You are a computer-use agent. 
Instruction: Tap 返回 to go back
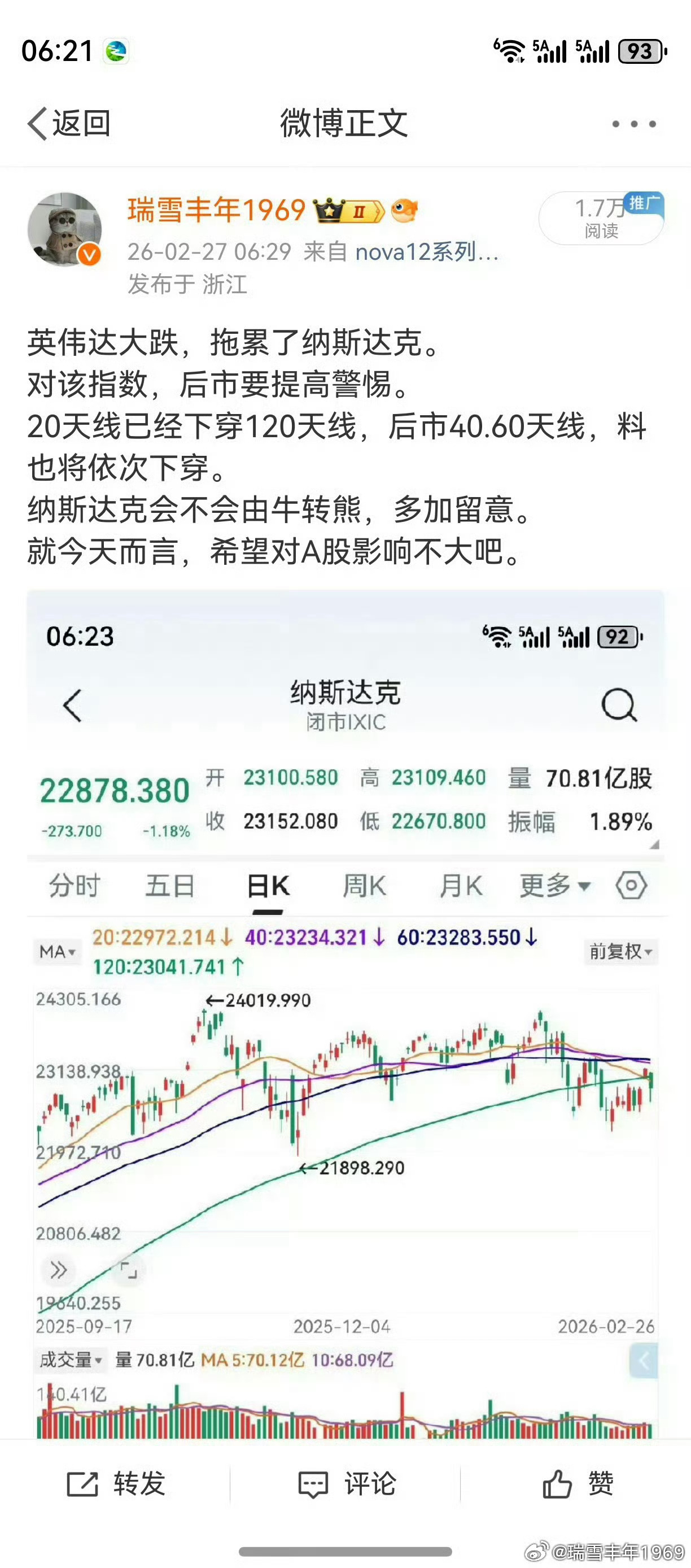coord(69,124)
